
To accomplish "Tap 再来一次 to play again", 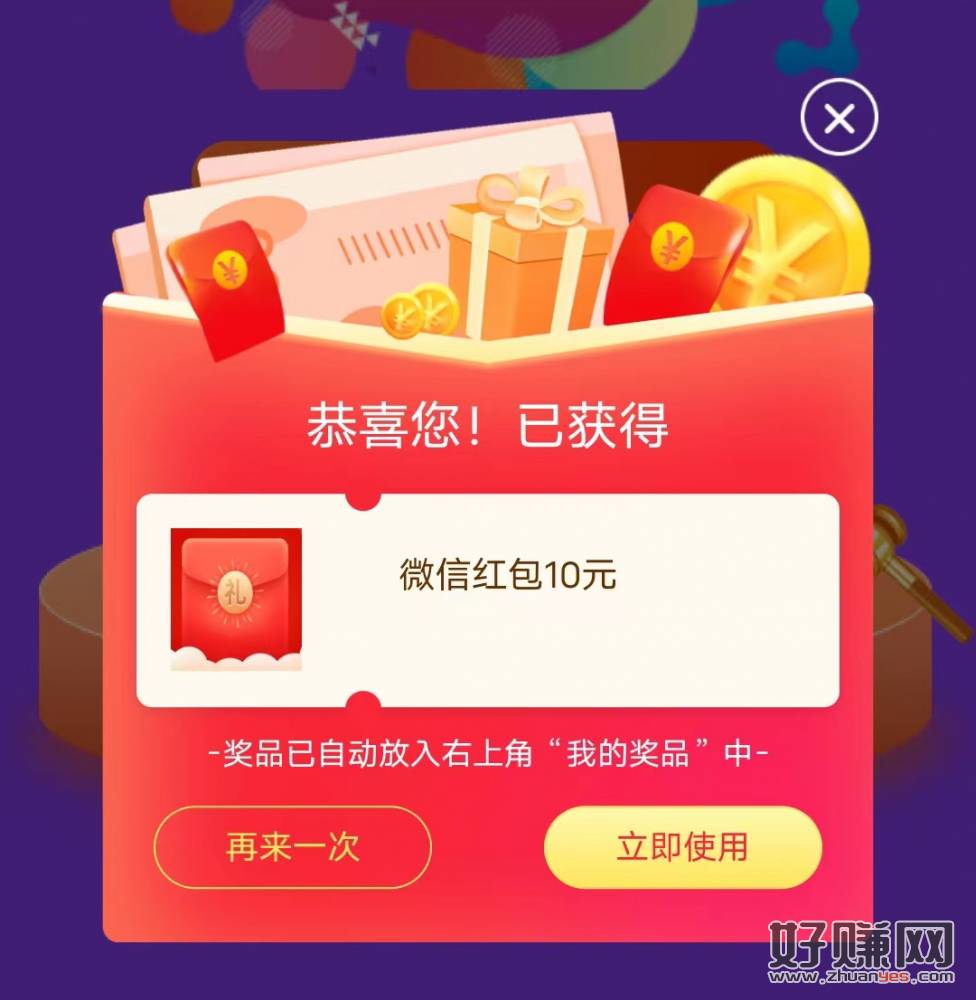I will click(292, 847).
